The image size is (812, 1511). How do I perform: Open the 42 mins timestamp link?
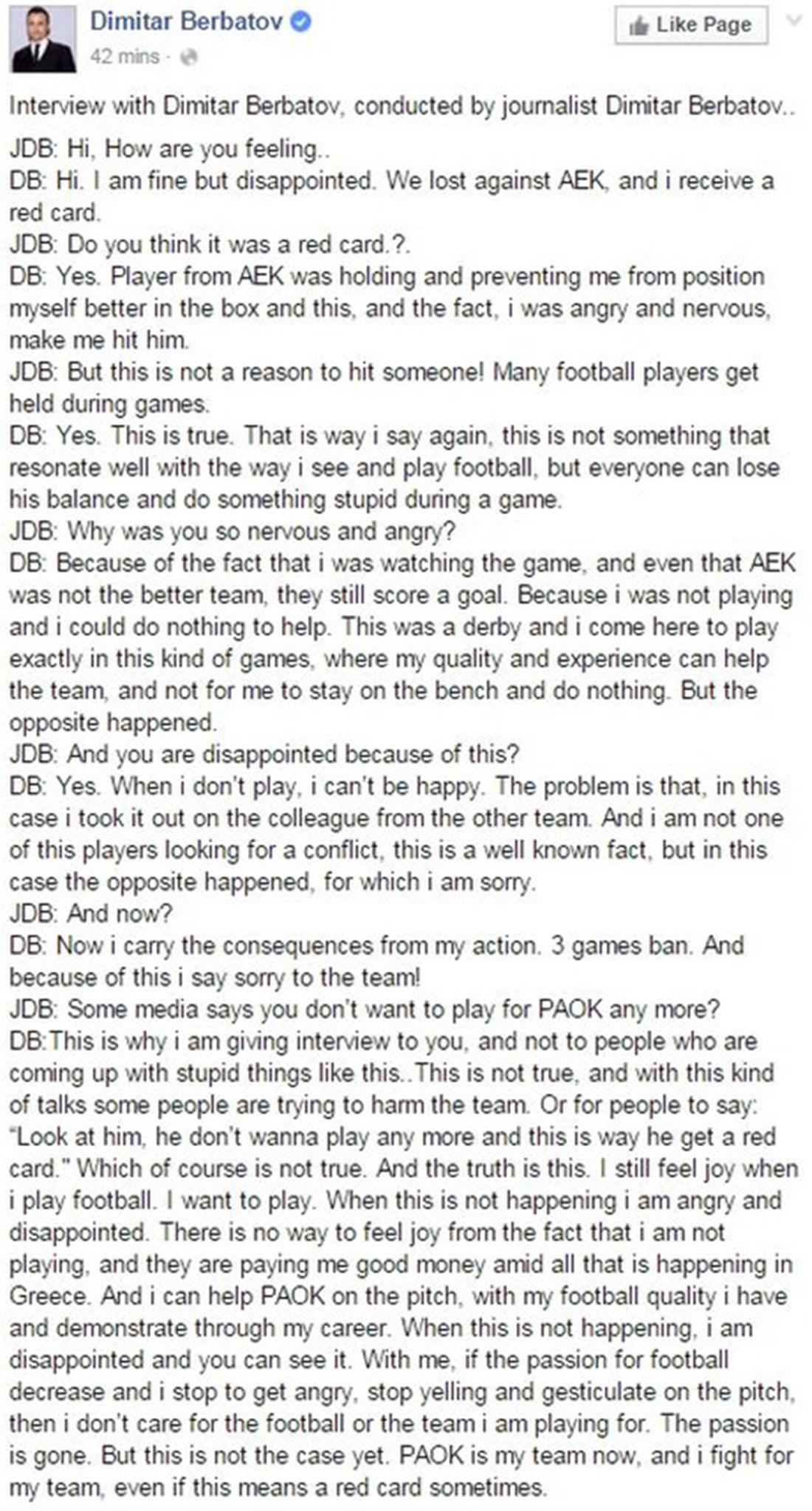[124, 57]
